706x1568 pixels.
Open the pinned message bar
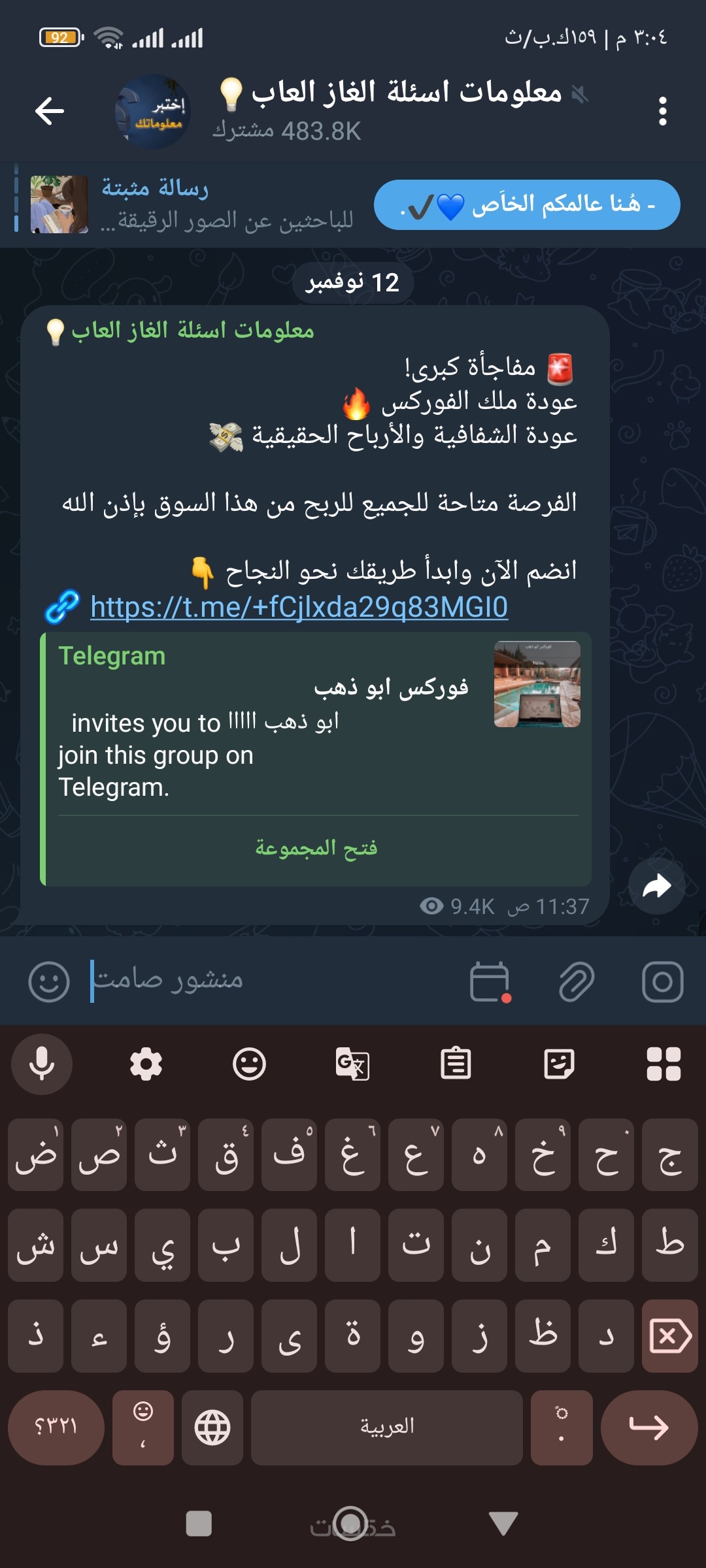point(190,204)
